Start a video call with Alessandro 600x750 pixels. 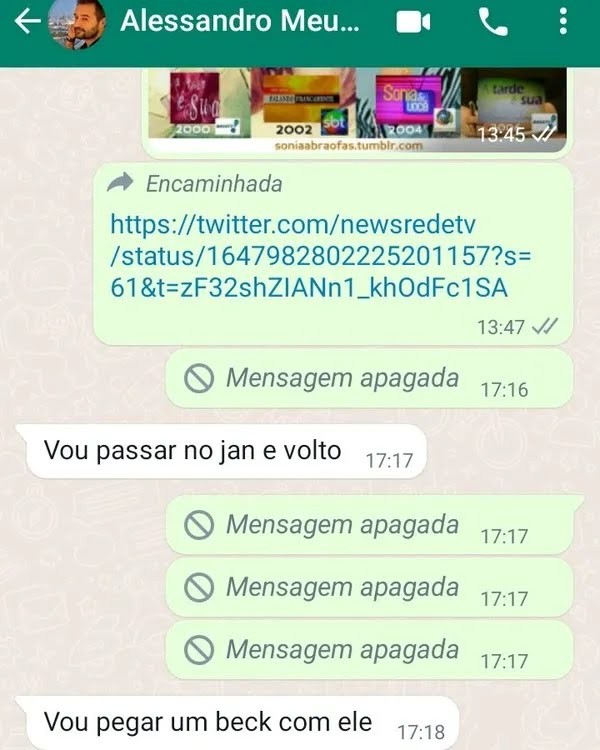click(412, 23)
